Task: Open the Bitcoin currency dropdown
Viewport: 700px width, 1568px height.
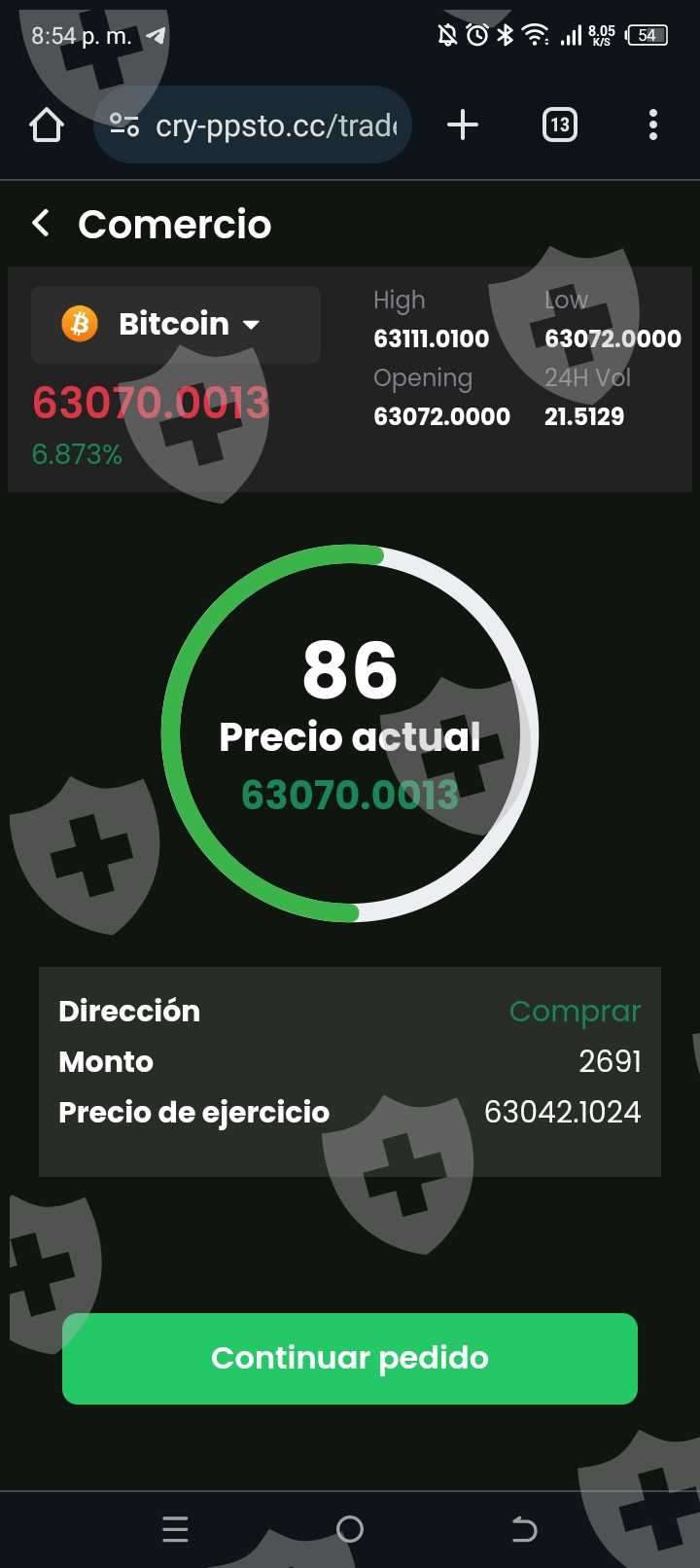Action: point(176,324)
